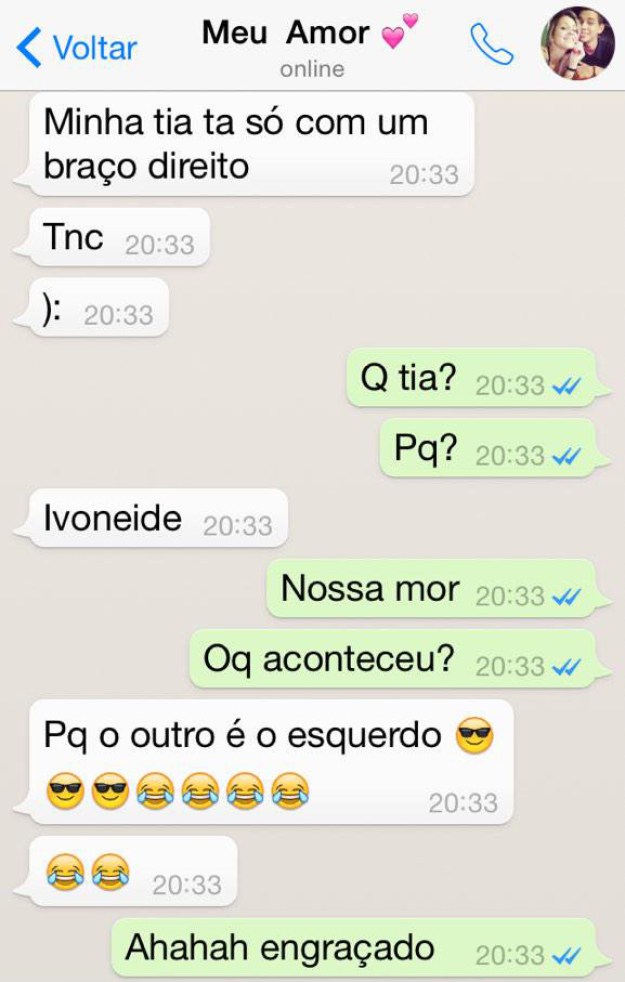Viewport: 625px width, 982px height.
Task: Go back with the Voltar button
Action: (76, 47)
